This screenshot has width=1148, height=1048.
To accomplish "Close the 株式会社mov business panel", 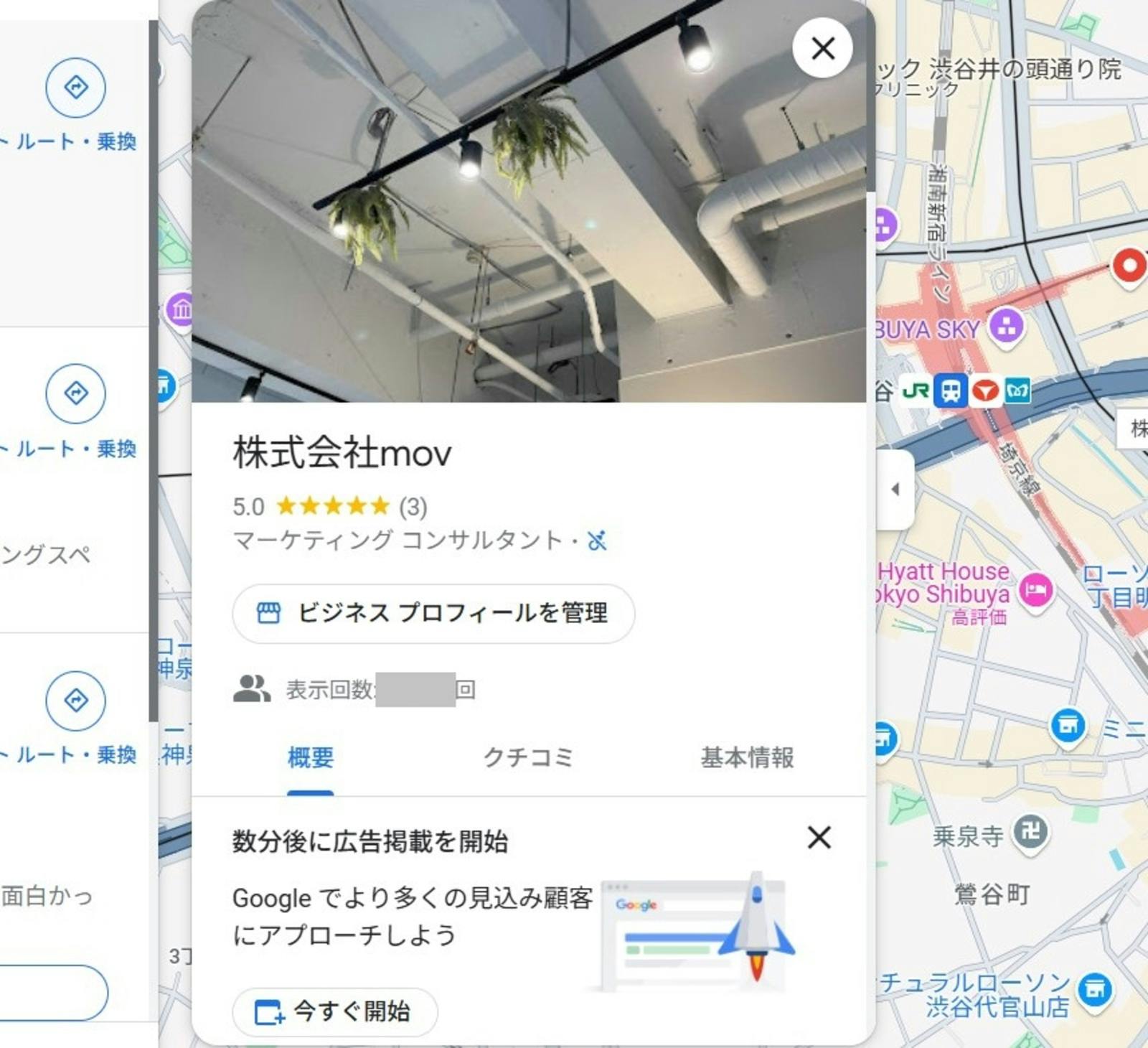I will click(x=822, y=48).
